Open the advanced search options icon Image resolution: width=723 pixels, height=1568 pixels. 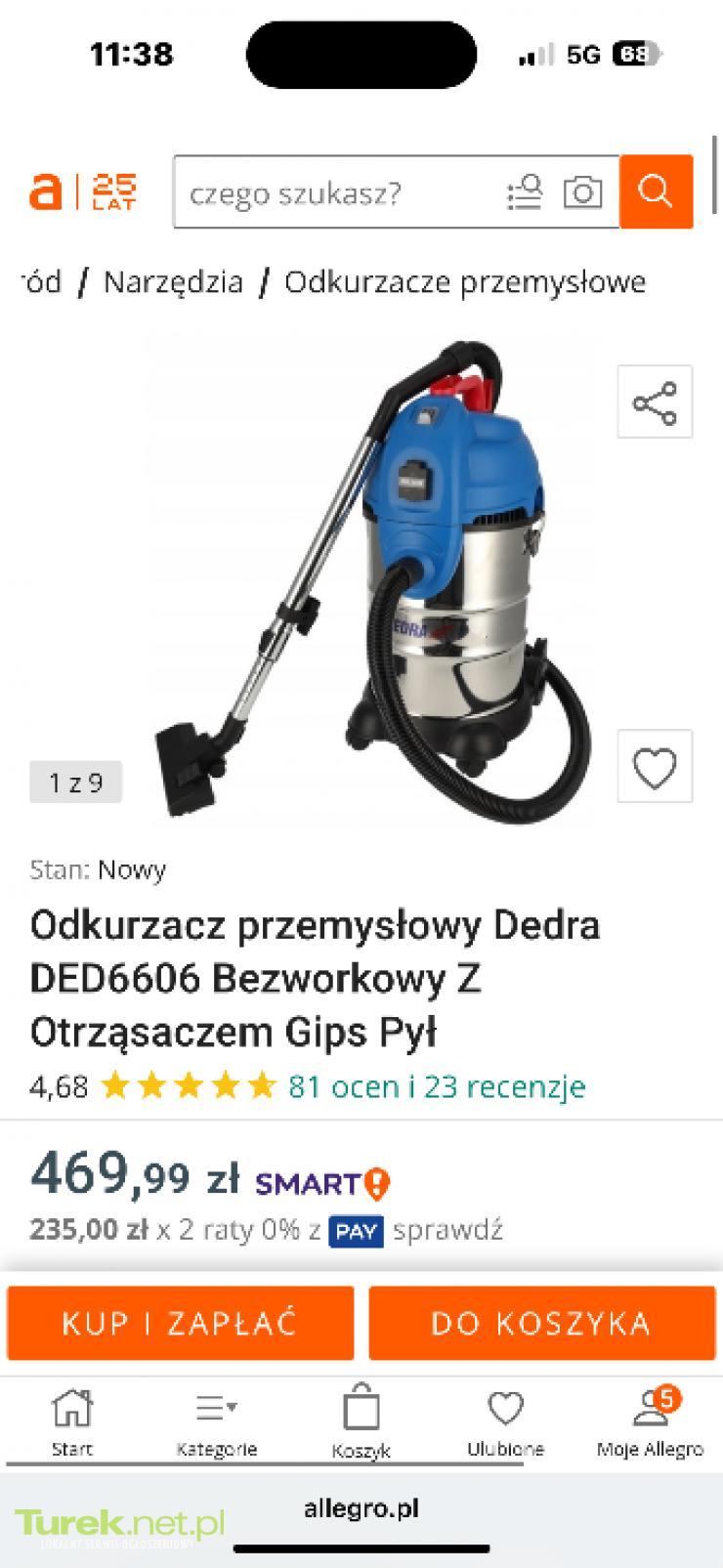coord(525,191)
